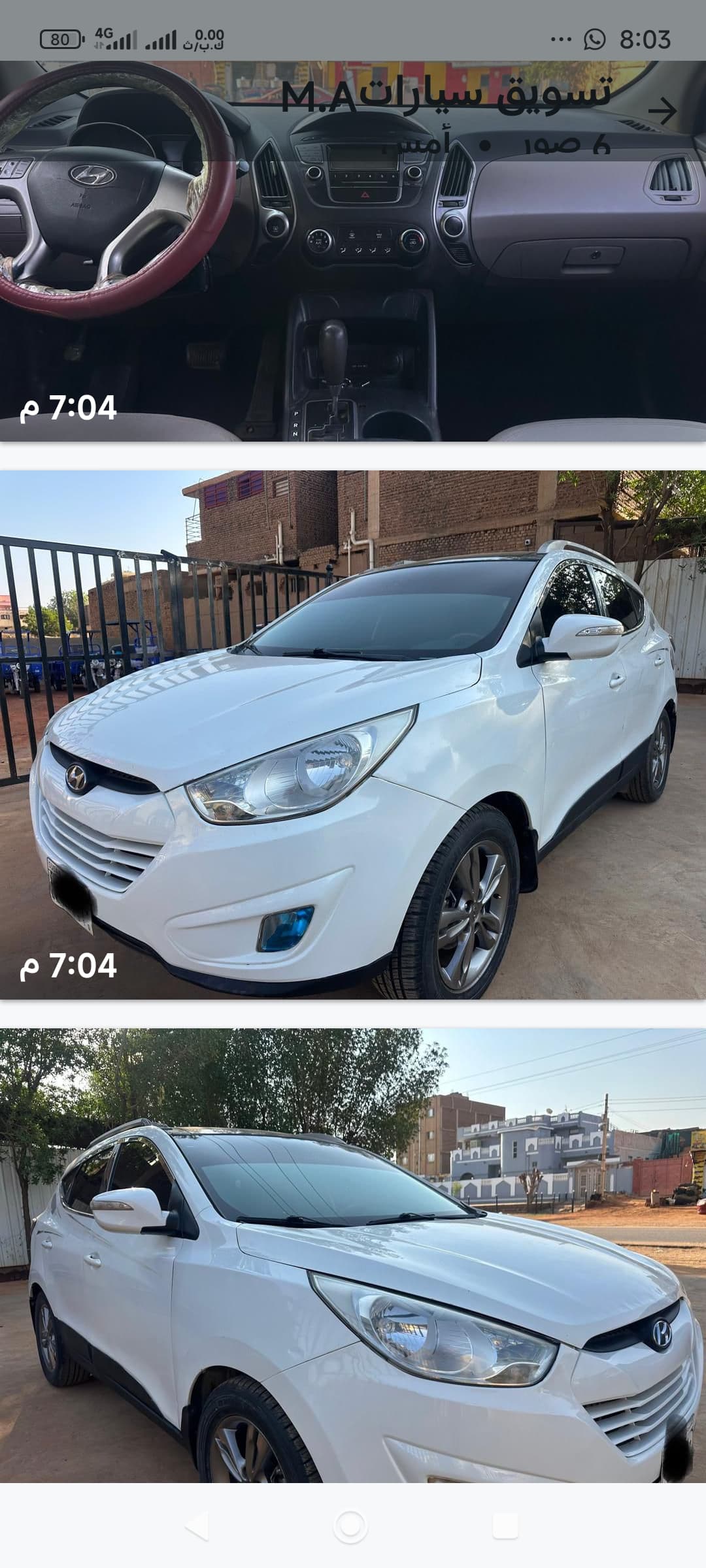Tap the system home button
706x1568 pixels.
pyautogui.click(x=350, y=1527)
